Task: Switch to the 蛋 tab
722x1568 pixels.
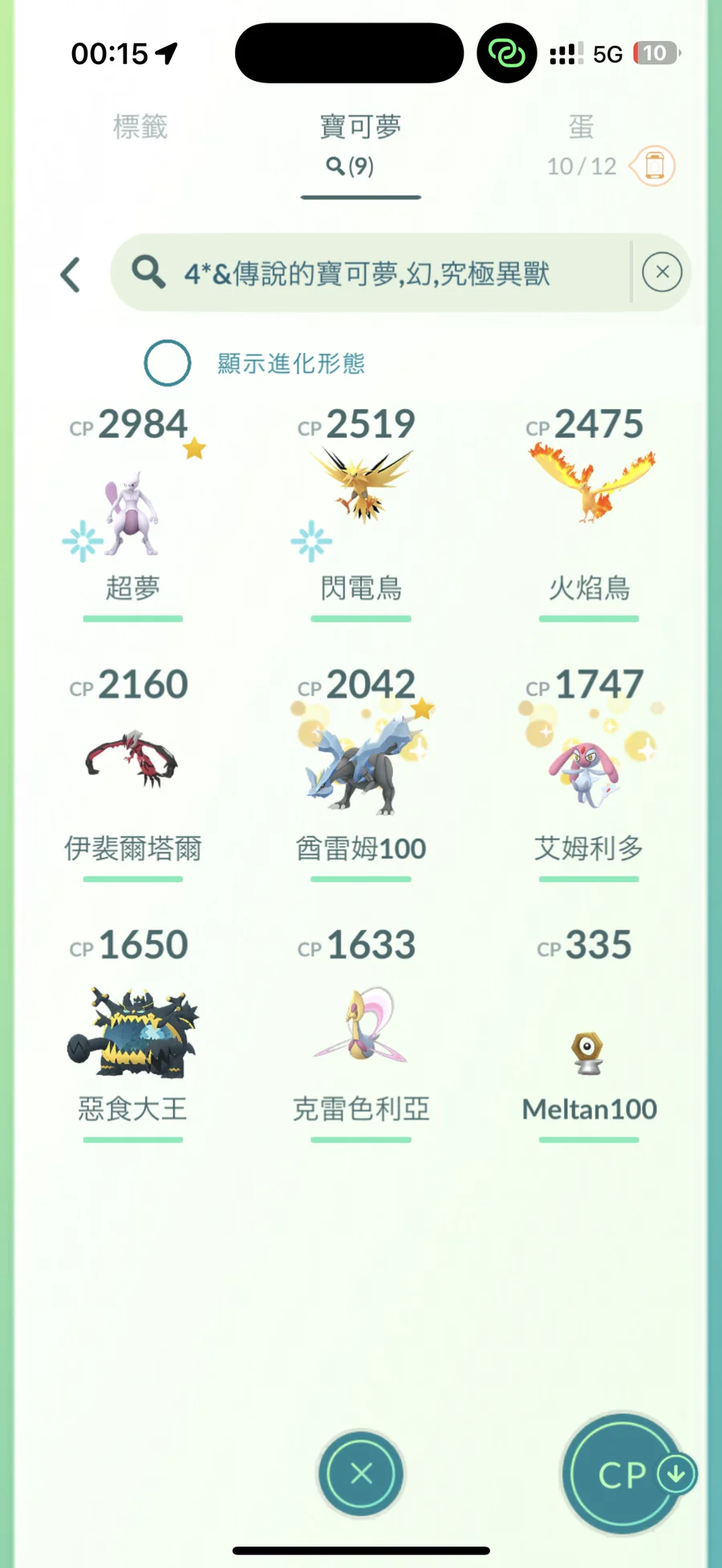Action: (x=581, y=128)
